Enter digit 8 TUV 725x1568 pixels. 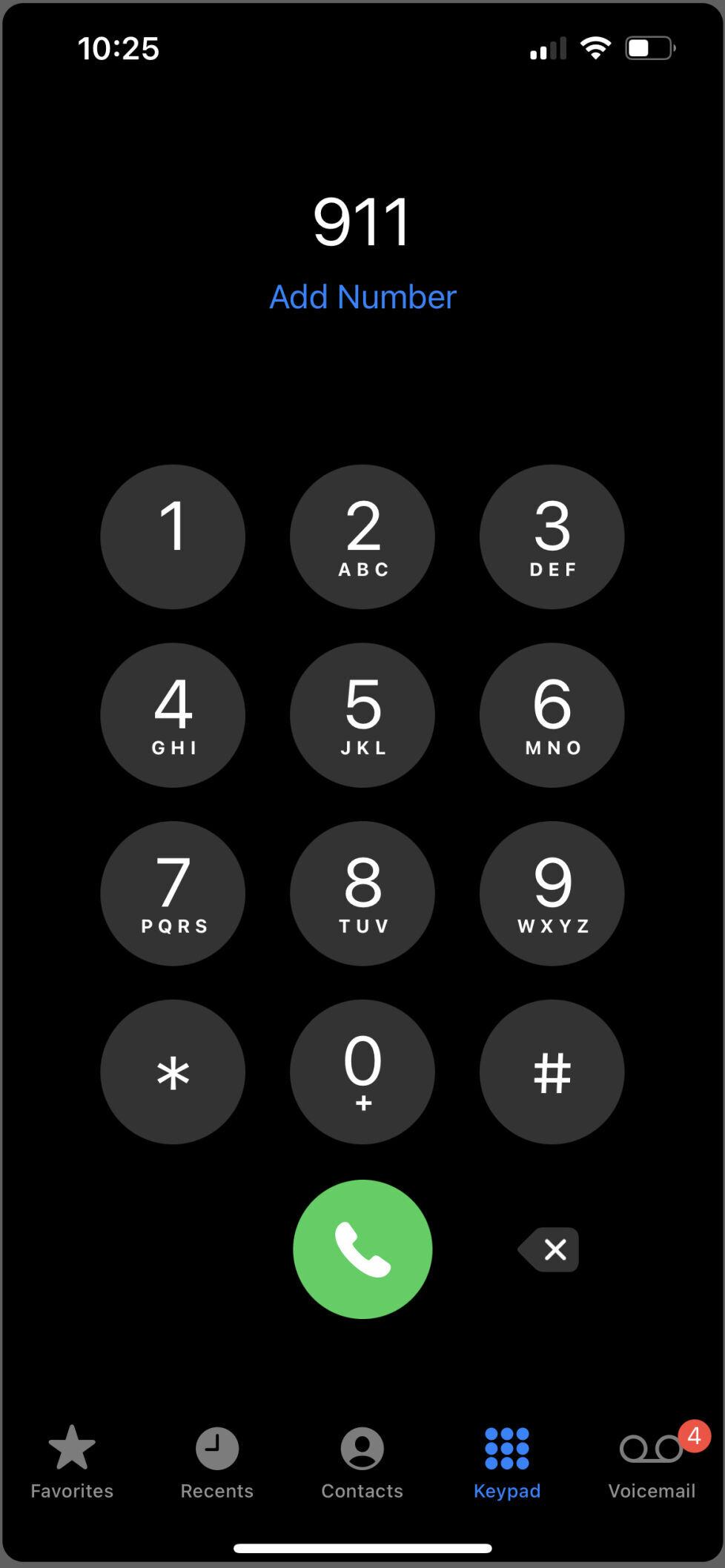pos(362,894)
